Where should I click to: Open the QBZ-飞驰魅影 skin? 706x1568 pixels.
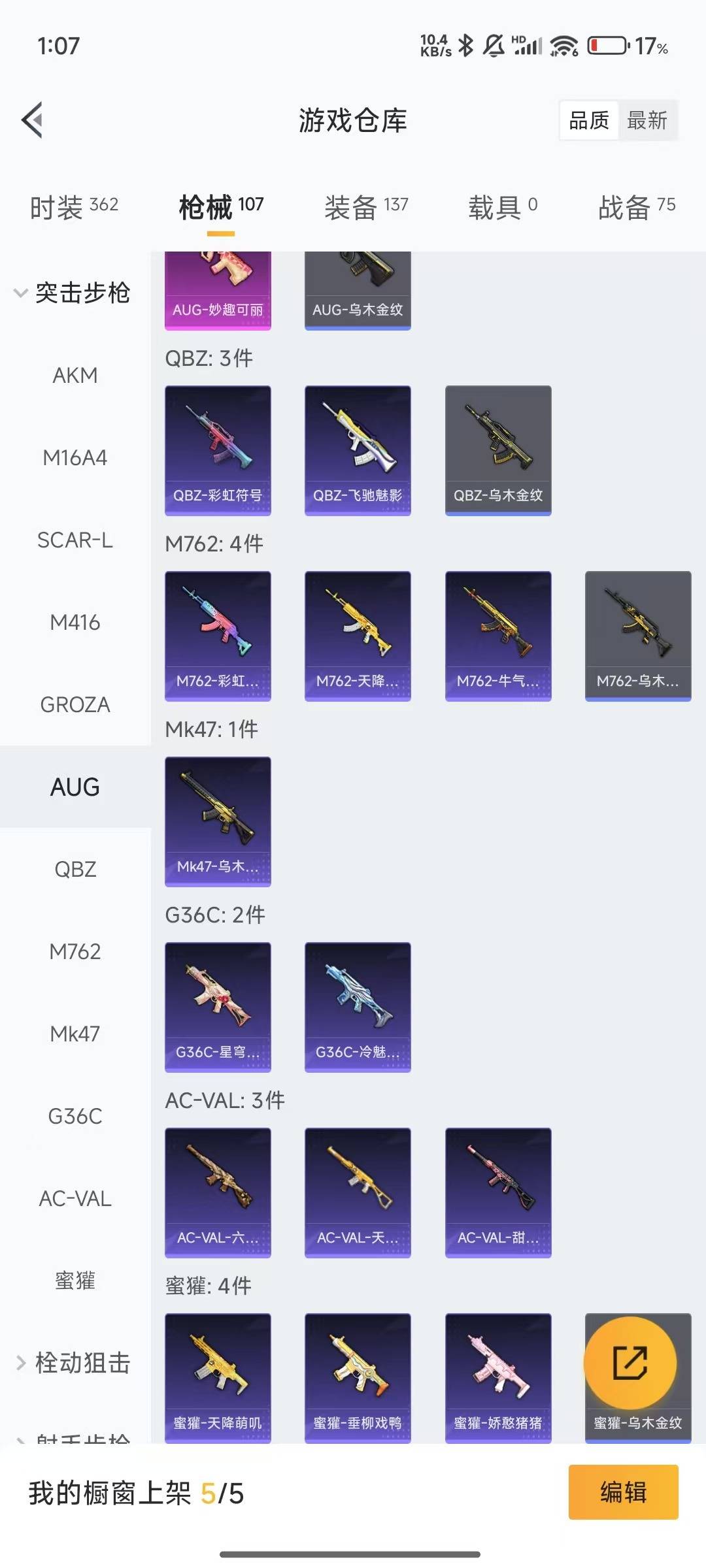tap(358, 450)
